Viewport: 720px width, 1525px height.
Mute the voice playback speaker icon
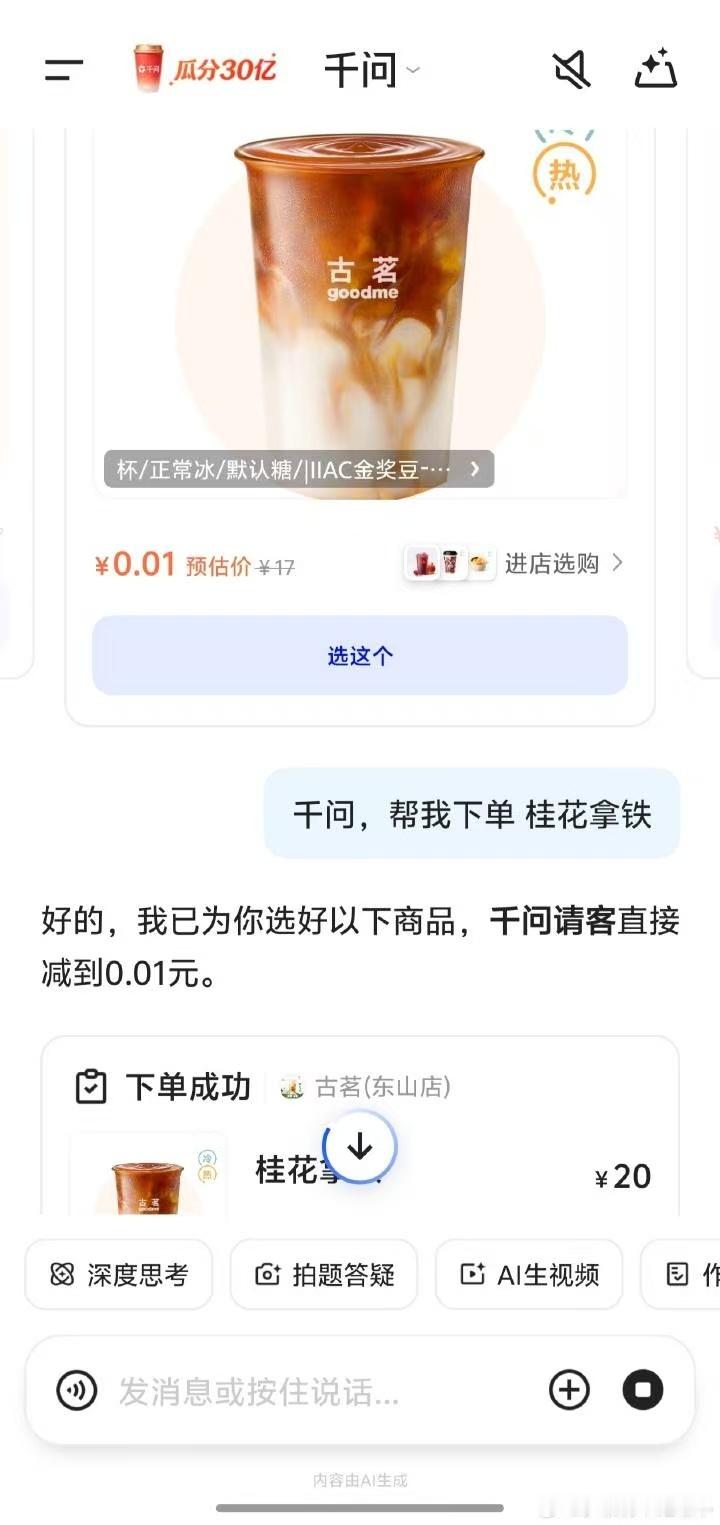572,70
